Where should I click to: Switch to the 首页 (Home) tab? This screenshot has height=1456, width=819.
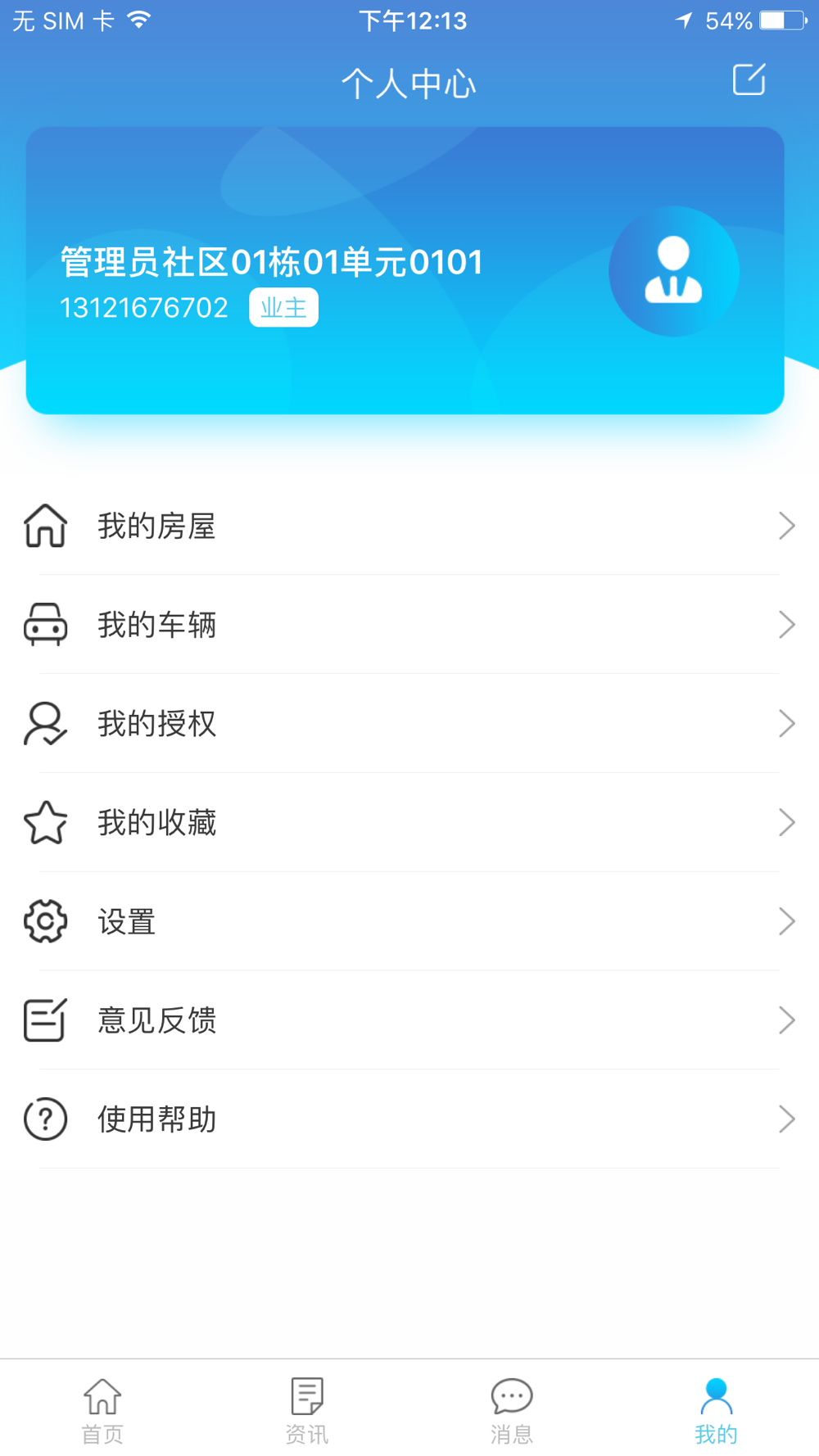(102, 1410)
